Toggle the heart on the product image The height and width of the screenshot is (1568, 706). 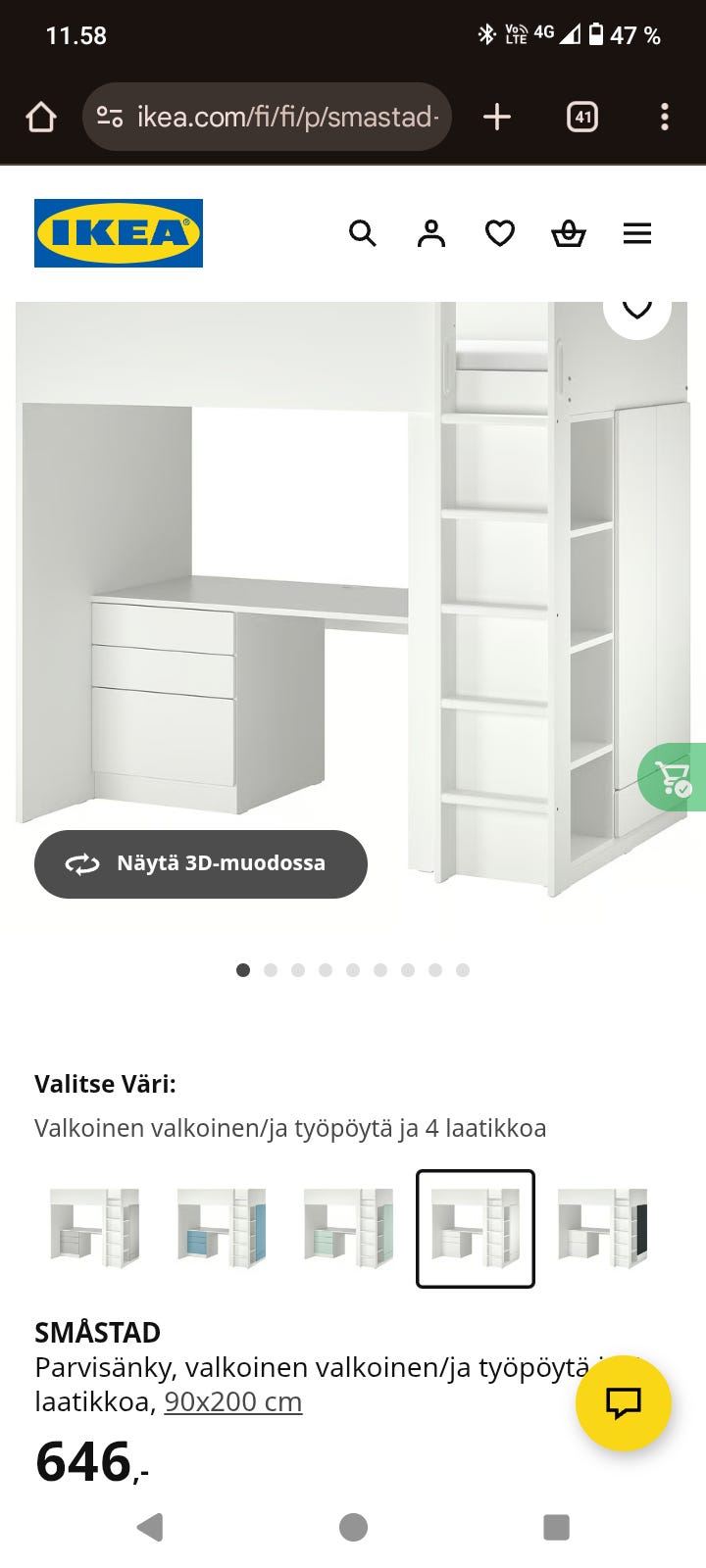pyautogui.click(x=637, y=306)
